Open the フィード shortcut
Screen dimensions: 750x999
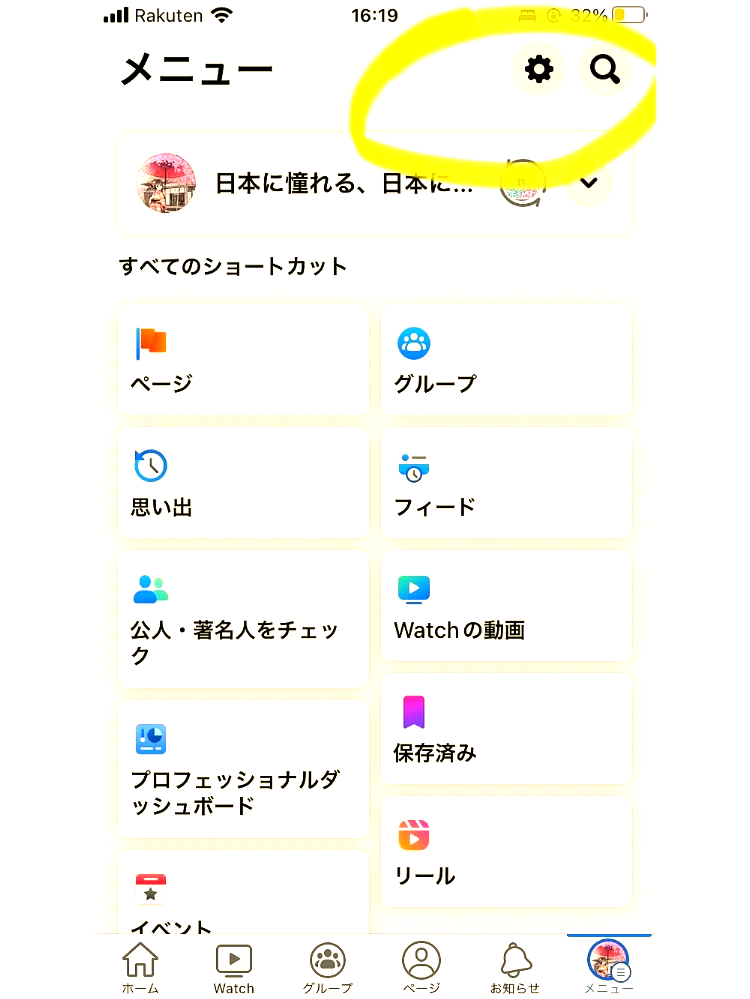point(506,483)
